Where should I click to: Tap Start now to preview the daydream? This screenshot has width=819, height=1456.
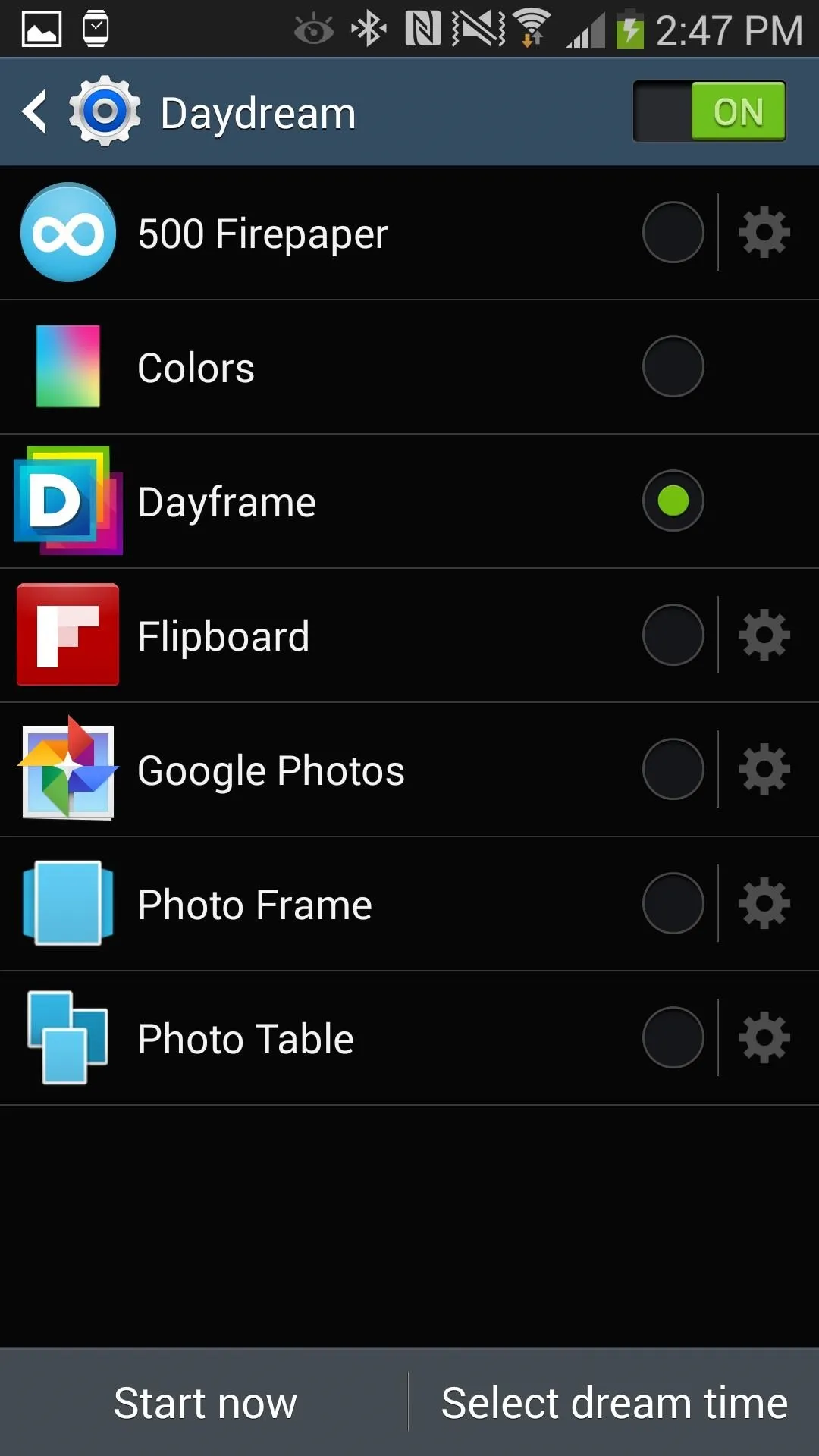tap(205, 1402)
